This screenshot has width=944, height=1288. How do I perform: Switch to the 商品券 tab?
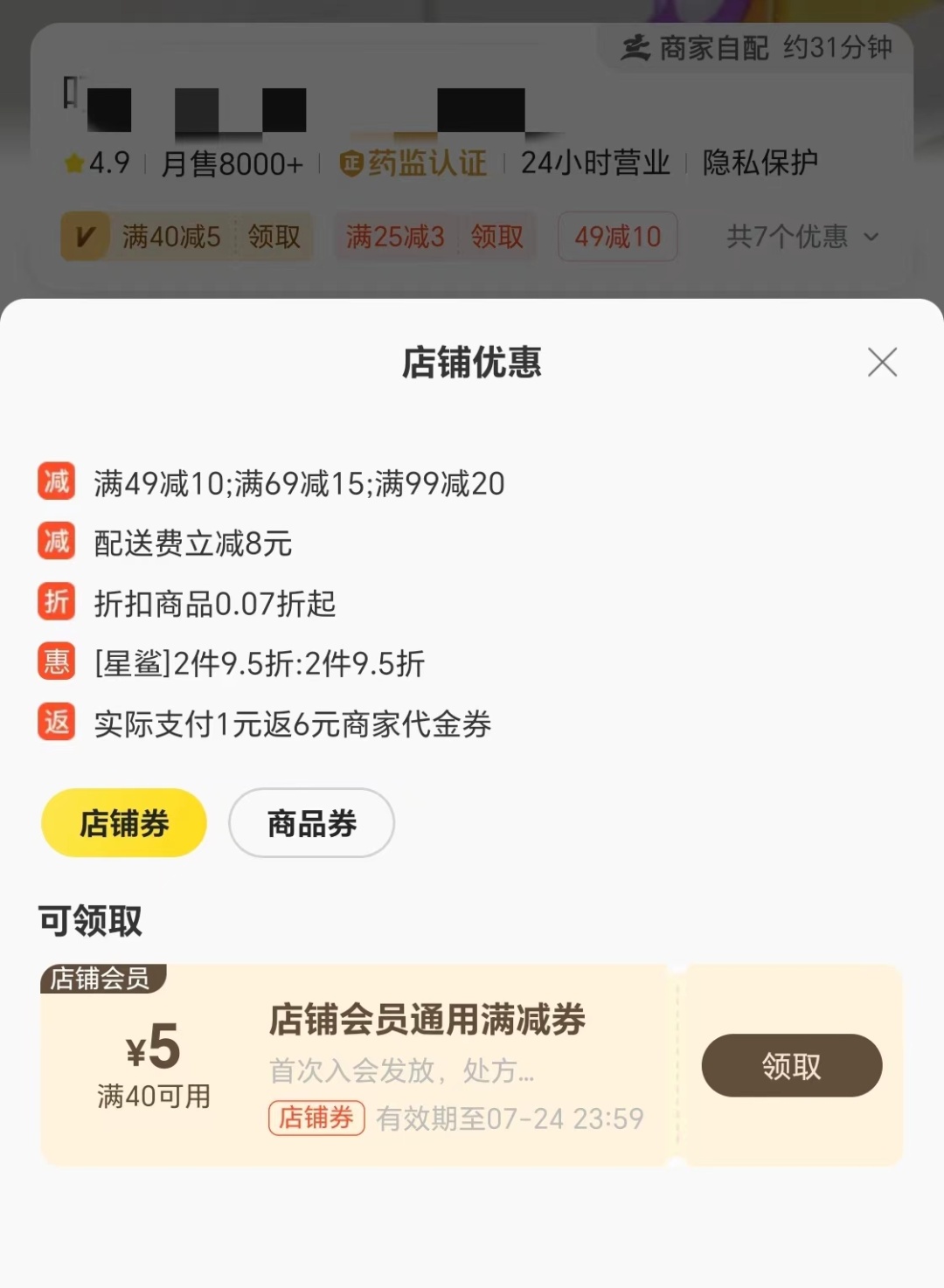310,822
